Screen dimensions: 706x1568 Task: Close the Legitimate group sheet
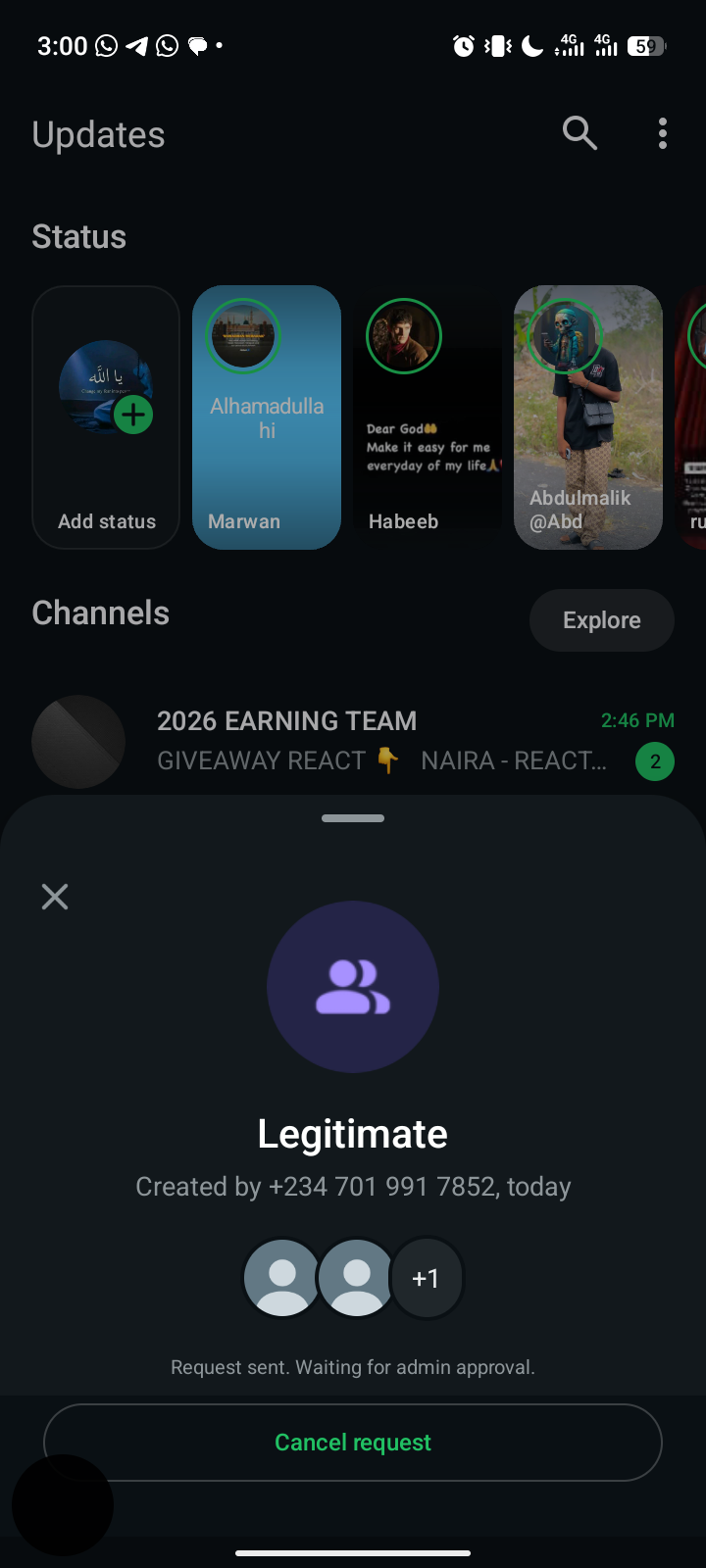tap(55, 897)
